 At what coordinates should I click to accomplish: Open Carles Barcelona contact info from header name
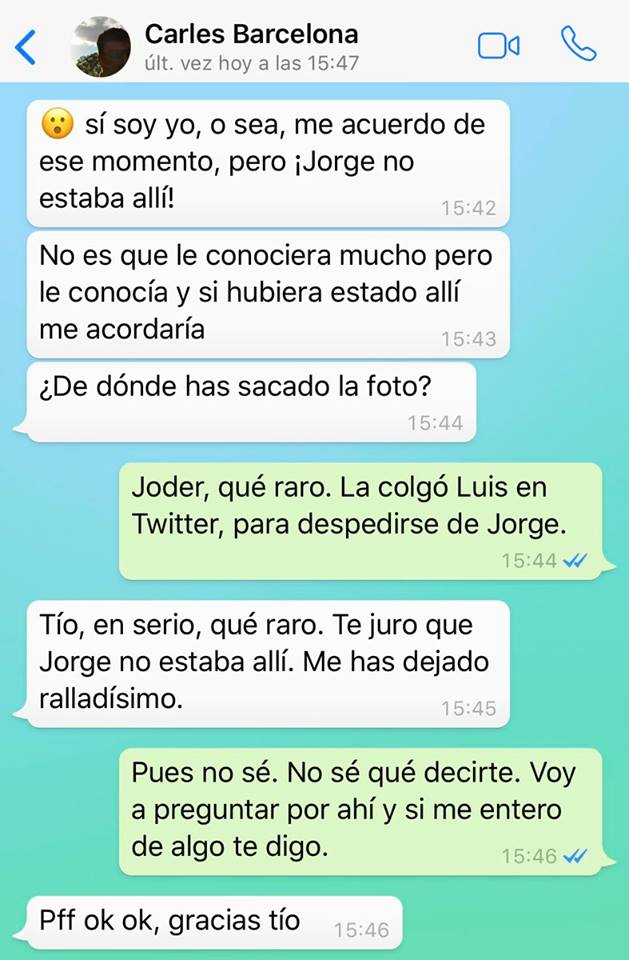tap(251, 35)
